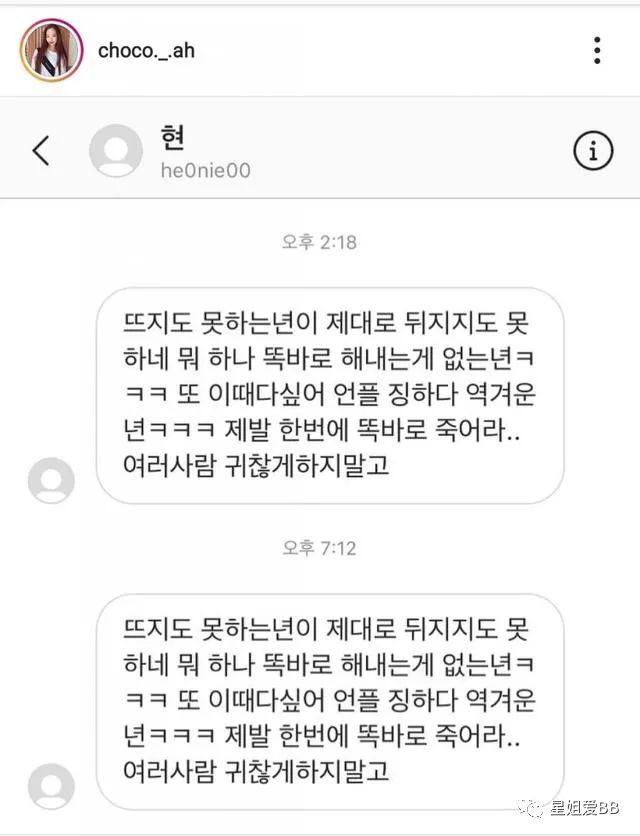640x836 pixels.
Task: Open the post's overflow menu
Action: (x=597, y=50)
